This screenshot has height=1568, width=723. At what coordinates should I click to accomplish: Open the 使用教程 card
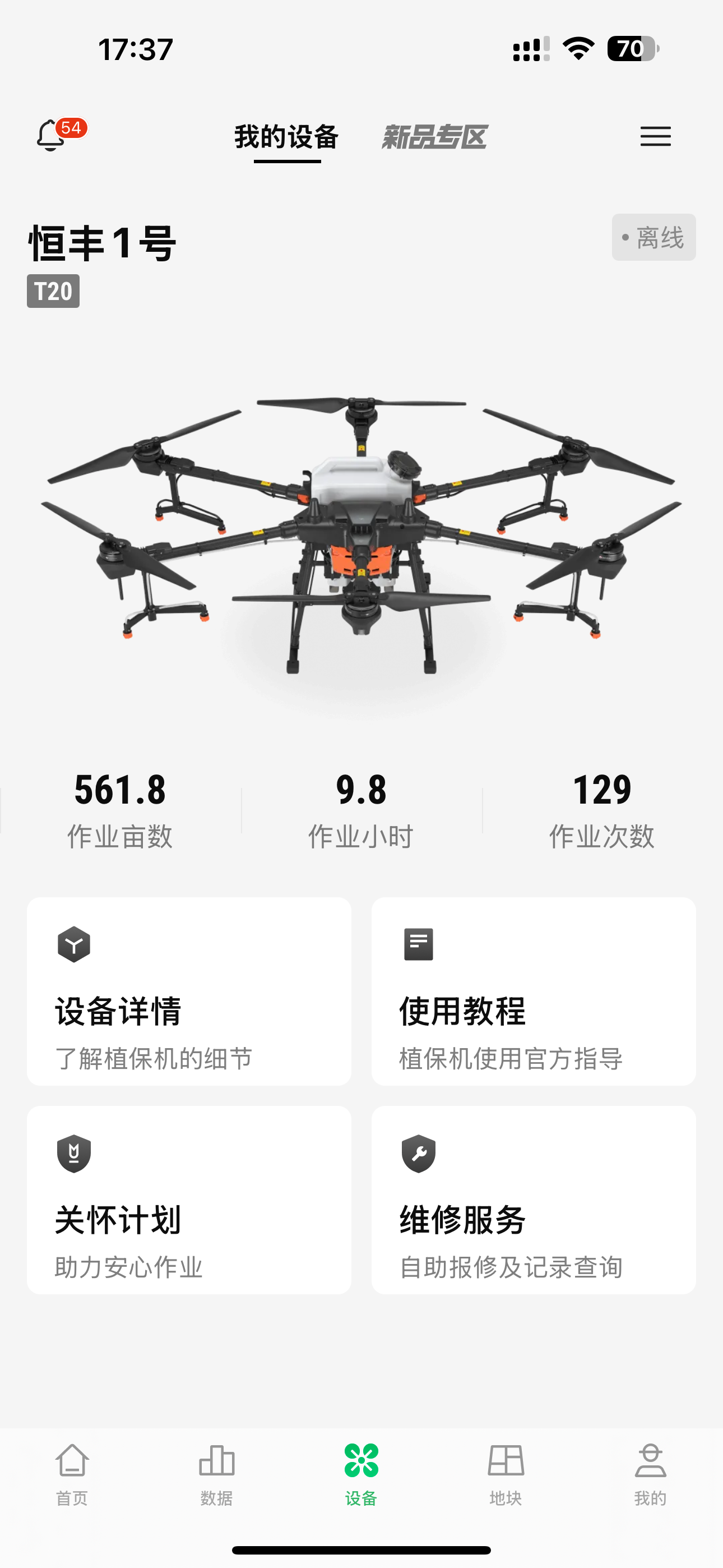533,991
